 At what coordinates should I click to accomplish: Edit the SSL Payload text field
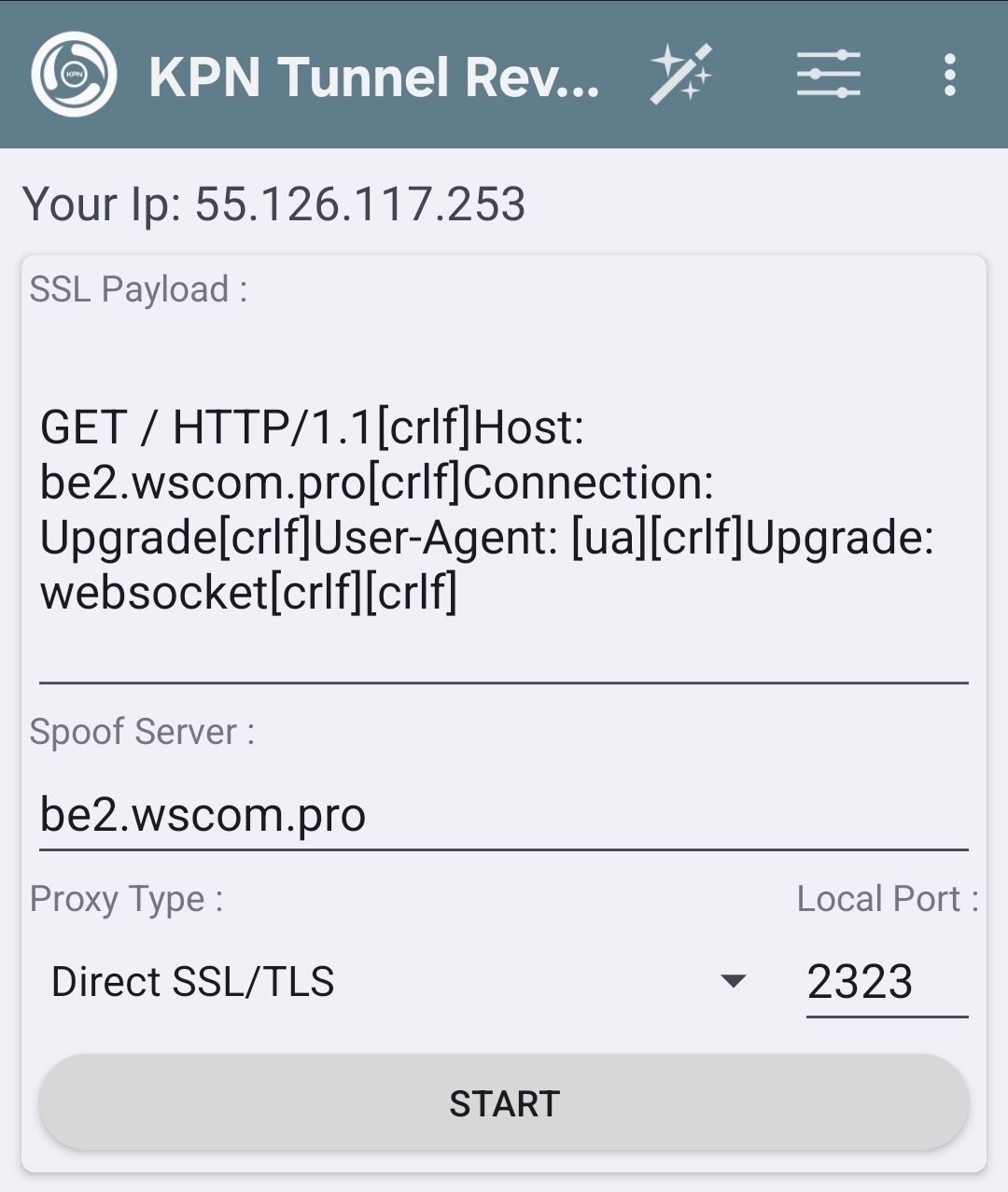click(x=502, y=510)
